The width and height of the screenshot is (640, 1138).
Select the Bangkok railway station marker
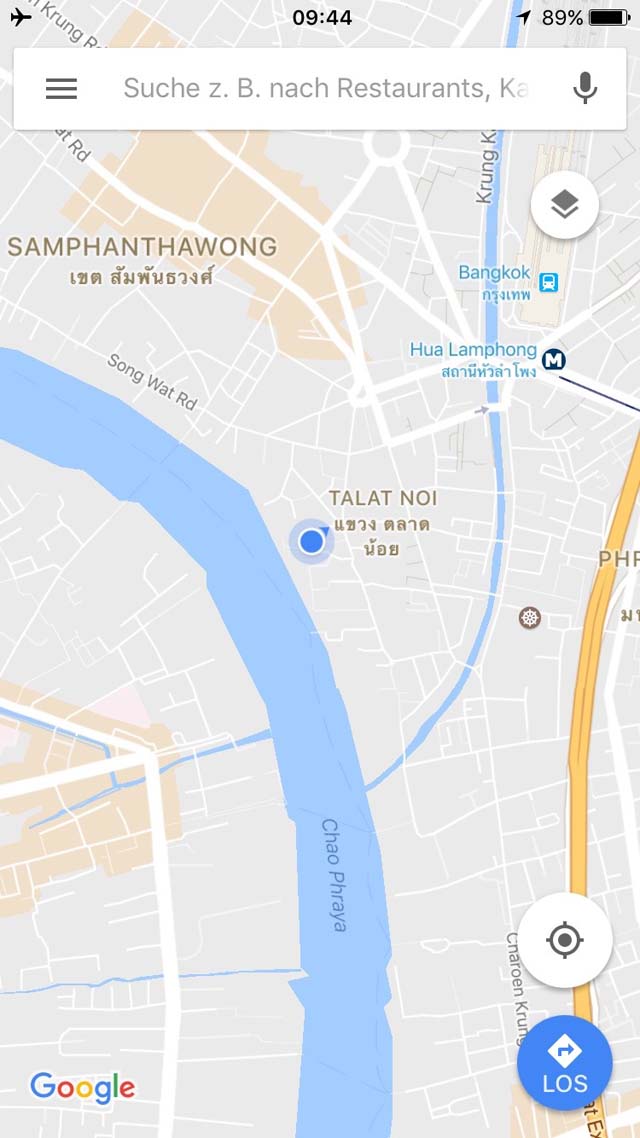point(549,282)
